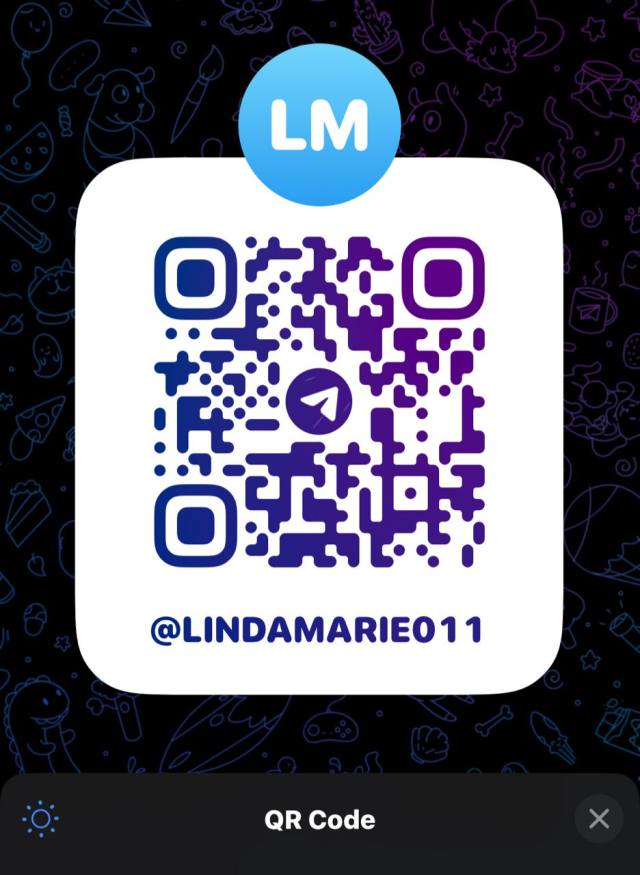Close the QR Code screen

(x=598, y=819)
